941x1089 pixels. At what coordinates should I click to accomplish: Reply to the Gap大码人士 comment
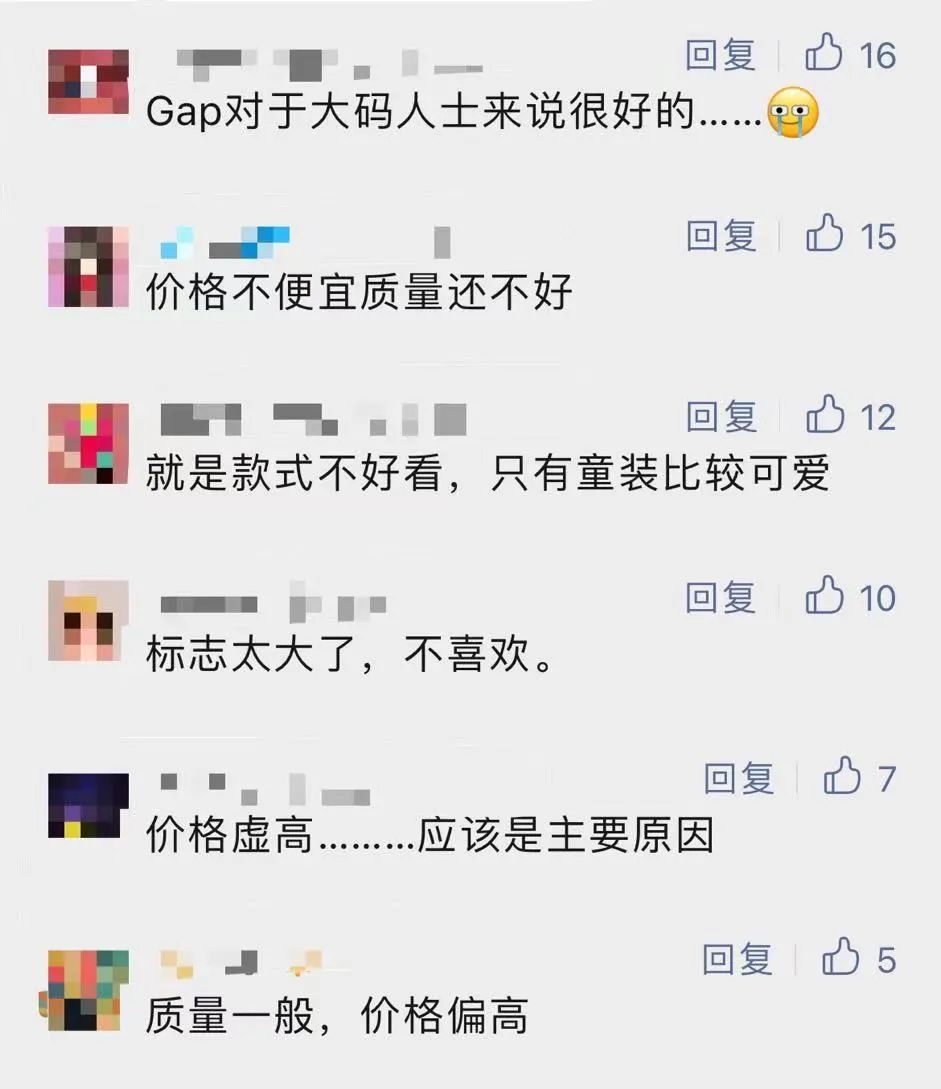720,55
